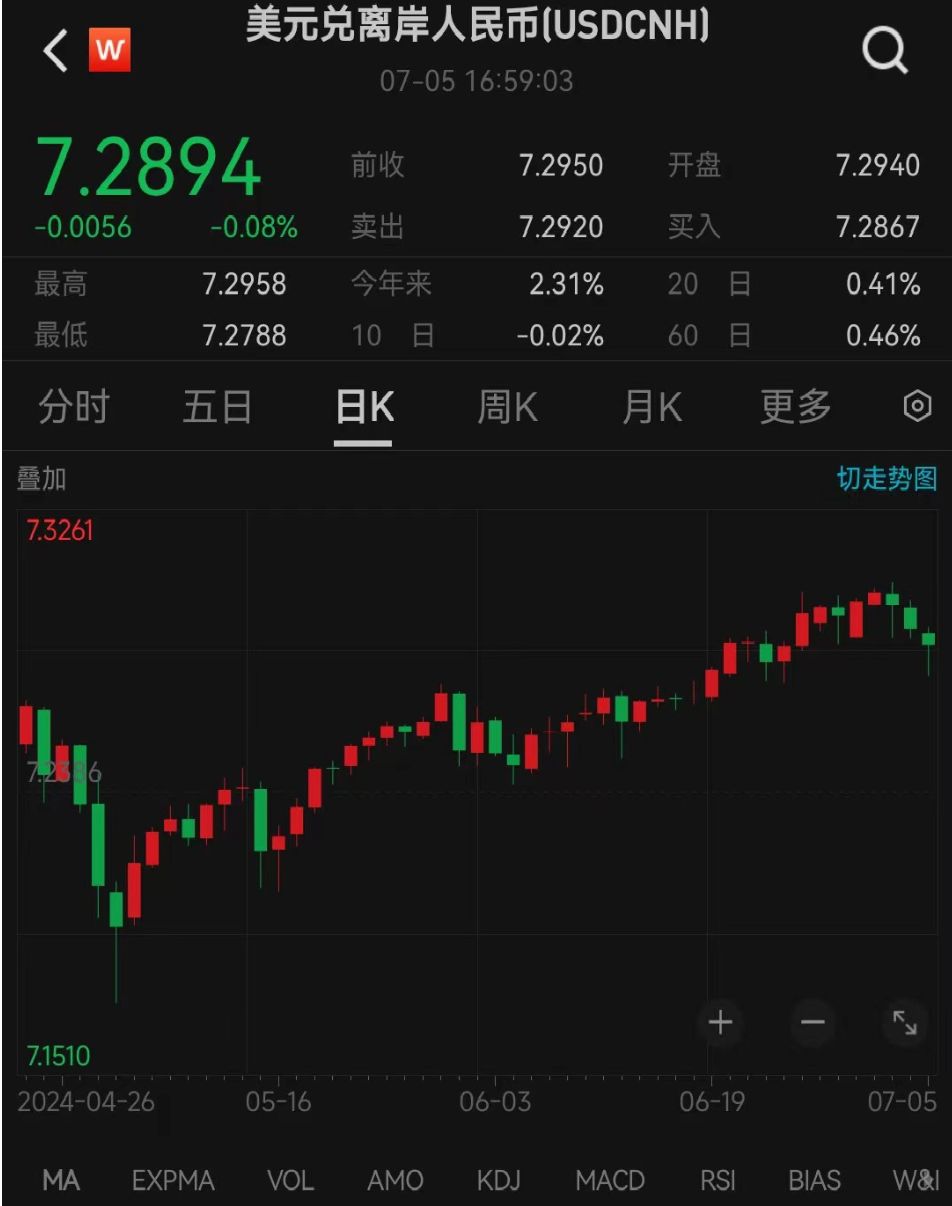Expand the chart to fullscreen
The image size is (952, 1206).
click(905, 1022)
